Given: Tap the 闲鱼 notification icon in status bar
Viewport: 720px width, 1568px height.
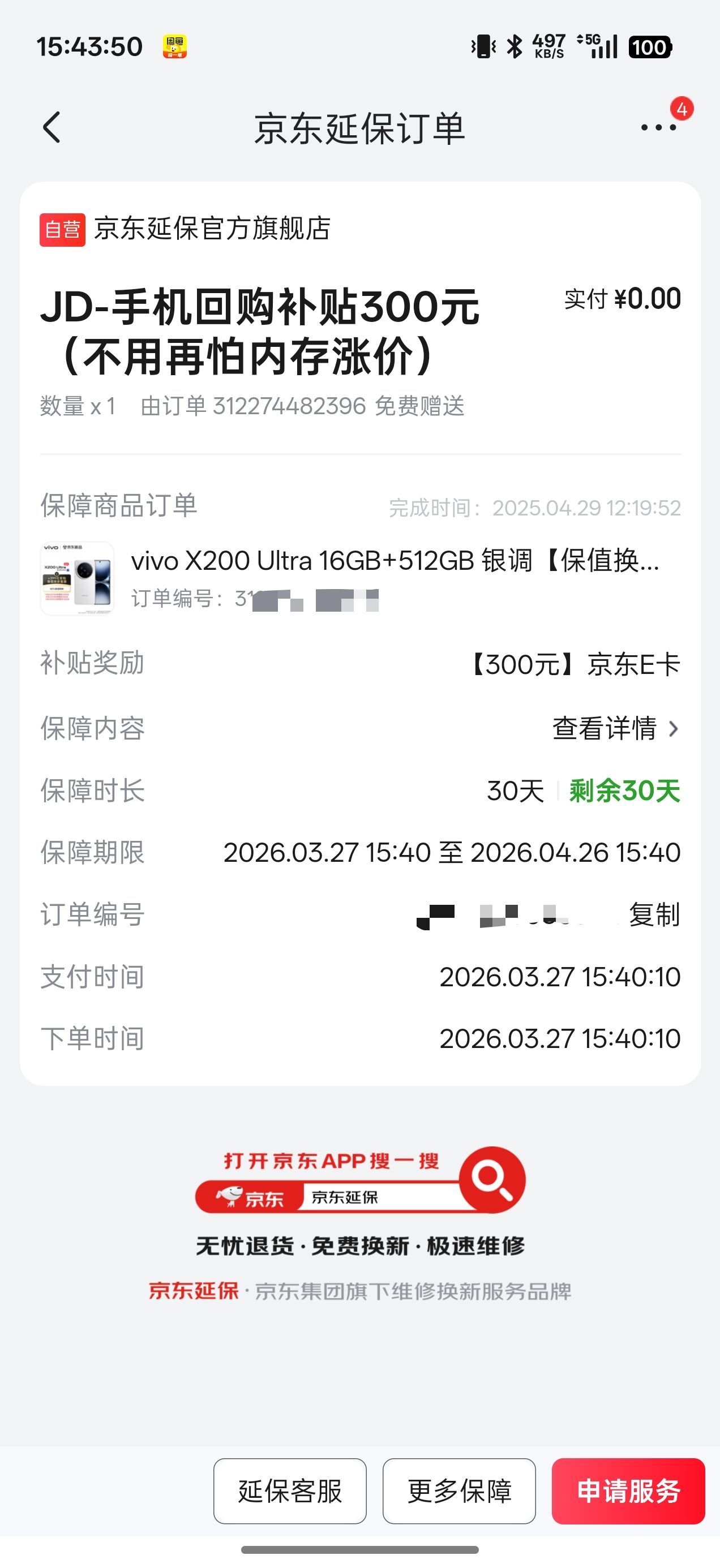Looking at the screenshot, I should coord(175,45).
